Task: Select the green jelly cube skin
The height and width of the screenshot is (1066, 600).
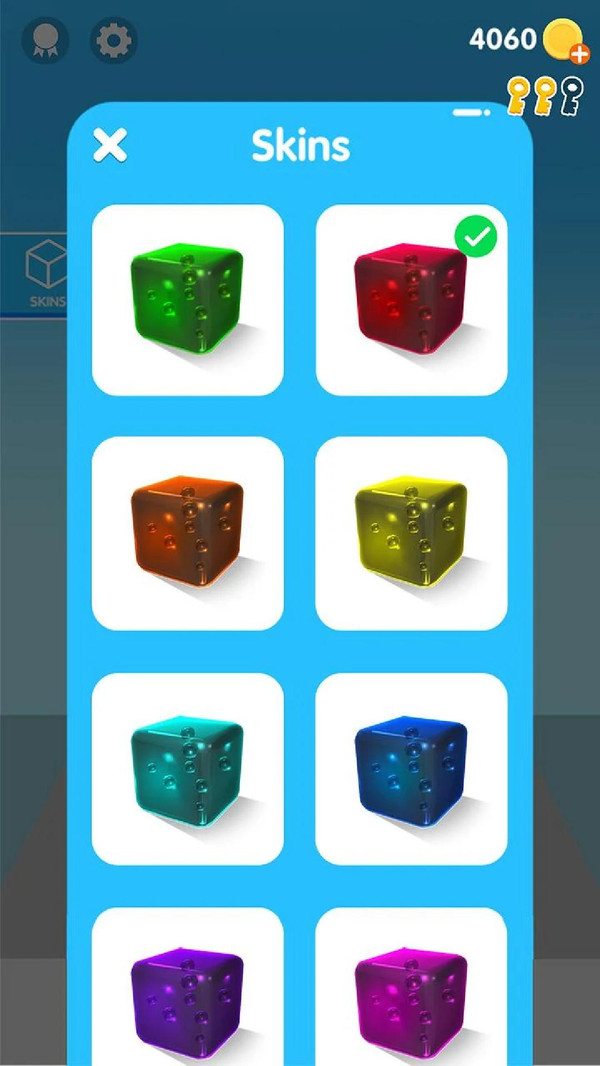Action: [x=187, y=300]
